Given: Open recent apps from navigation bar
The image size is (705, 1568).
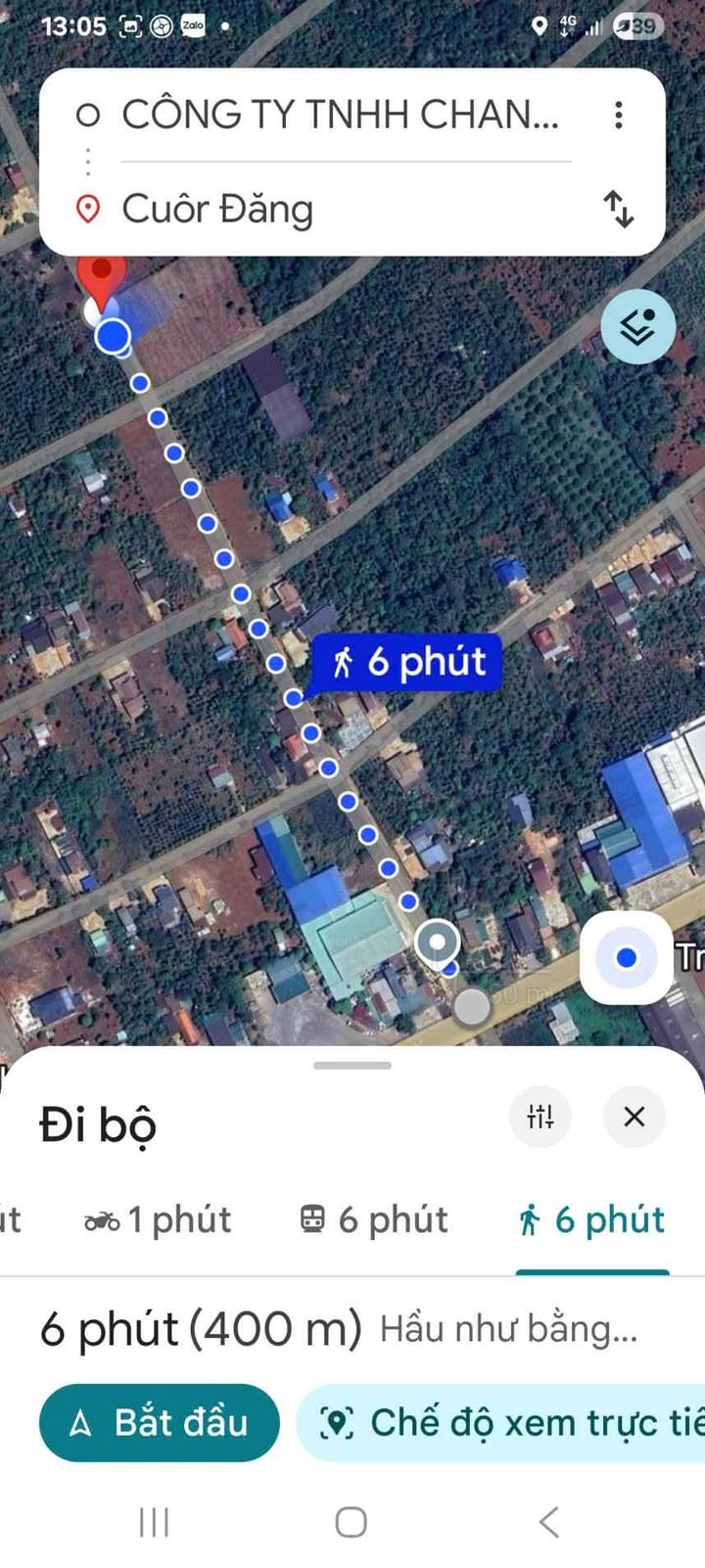Looking at the screenshot, I should (155, 1522).
